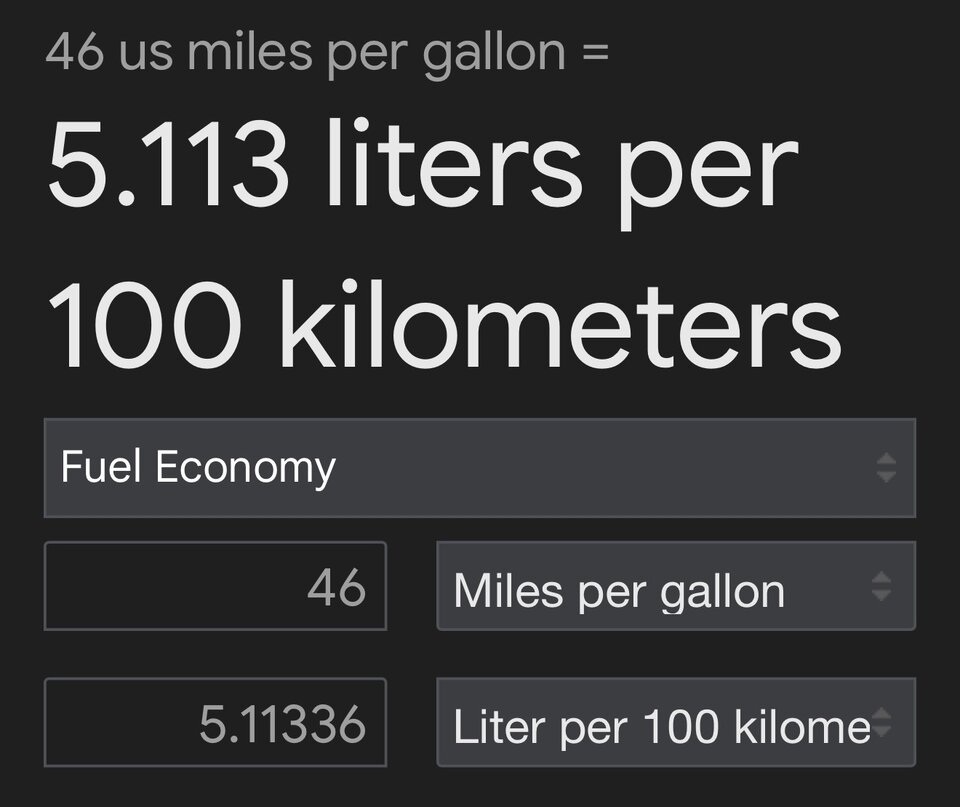Tap the input field showing 46
960x807 pixels.
click(x=215, y=586)
